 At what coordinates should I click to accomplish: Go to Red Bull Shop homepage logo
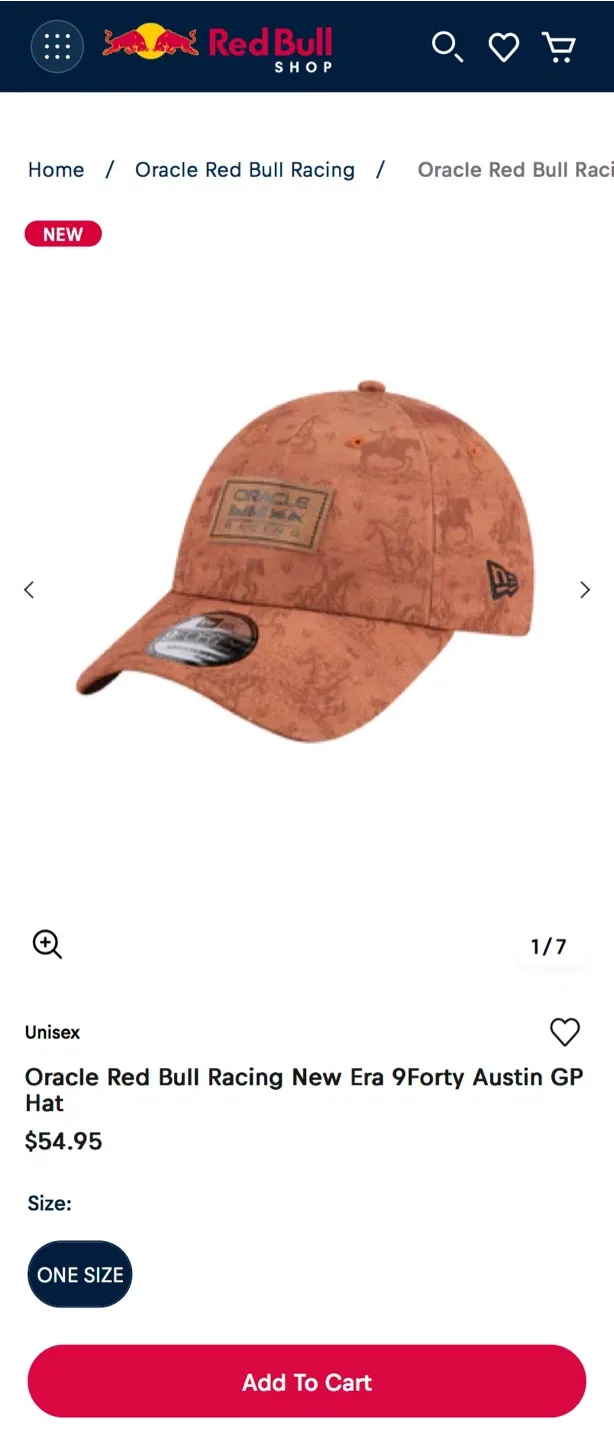point(218,46)
